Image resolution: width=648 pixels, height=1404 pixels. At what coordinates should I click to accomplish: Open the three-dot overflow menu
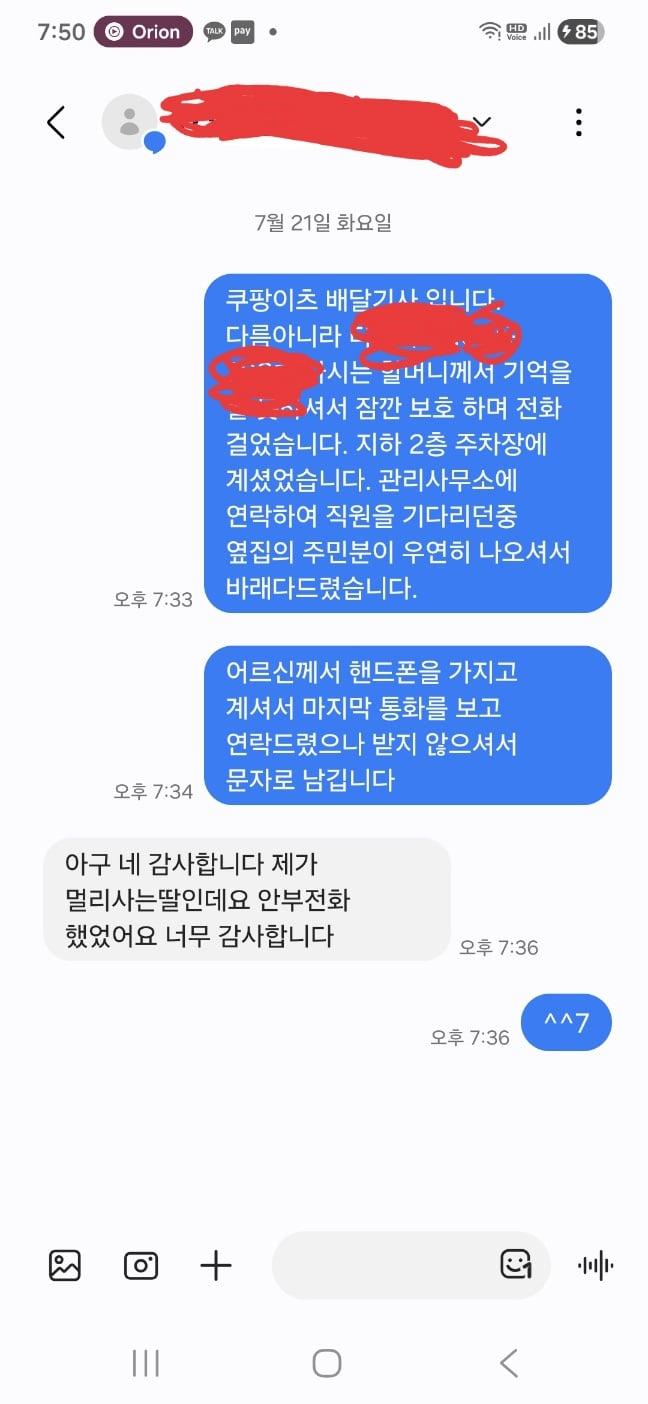coord(579,122)
